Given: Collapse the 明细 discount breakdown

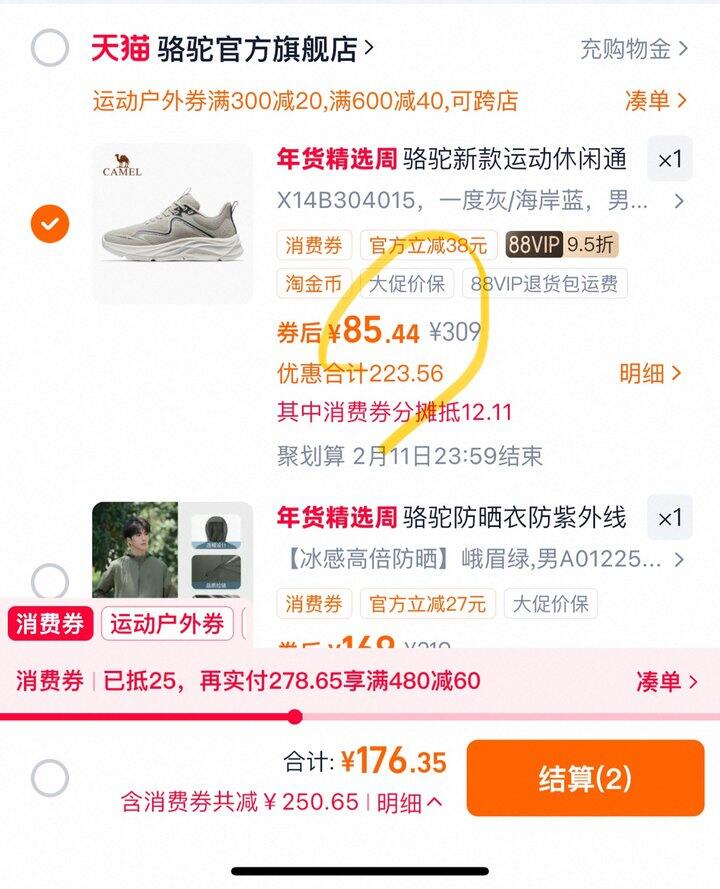Looking at the screenshot, I should (409, 802).
